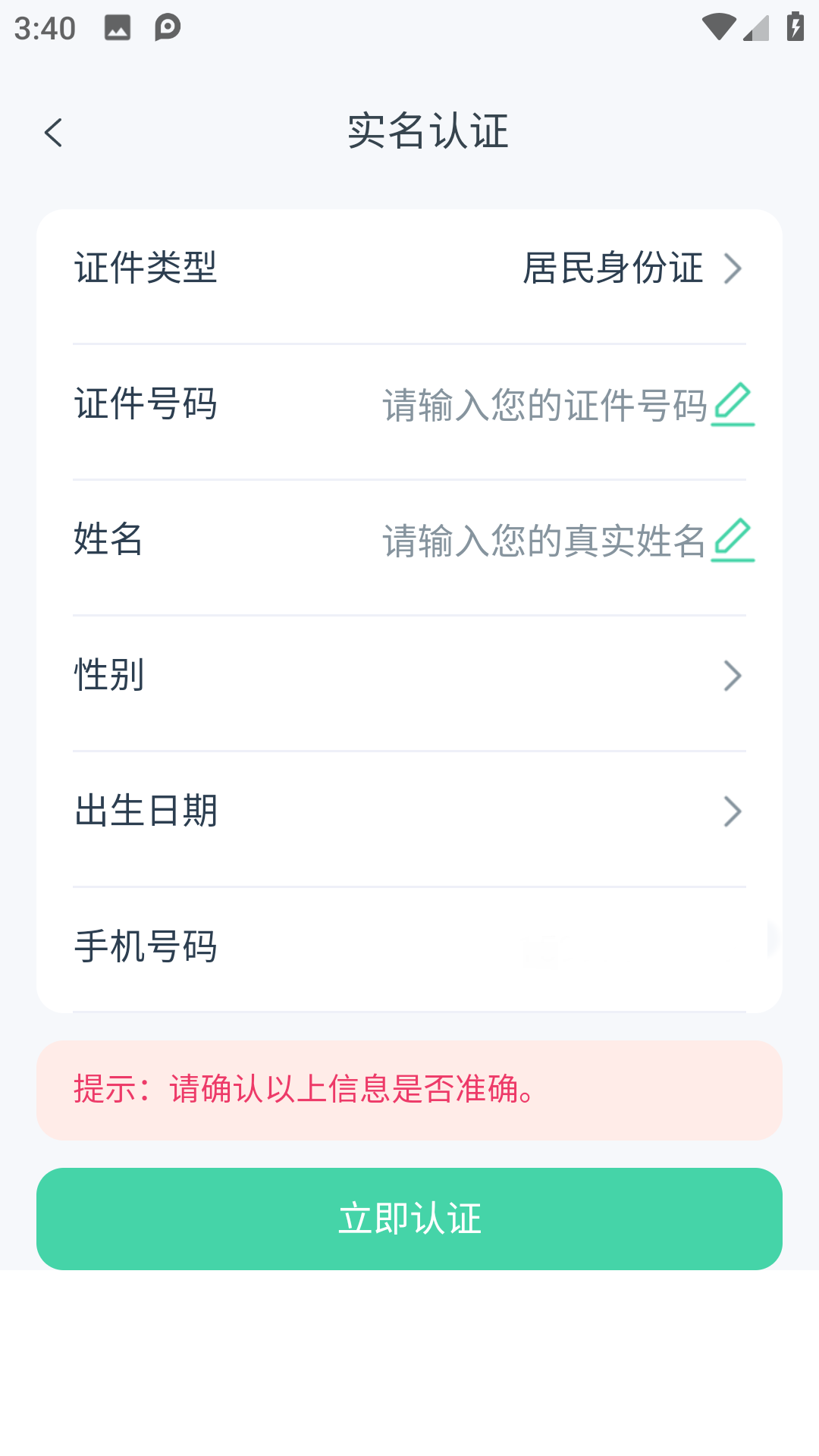Image resolution: width=819 pixels, height=1456 pixels.
Task: Tap the 证件号码 input field
Action: [x=543, y=404]
